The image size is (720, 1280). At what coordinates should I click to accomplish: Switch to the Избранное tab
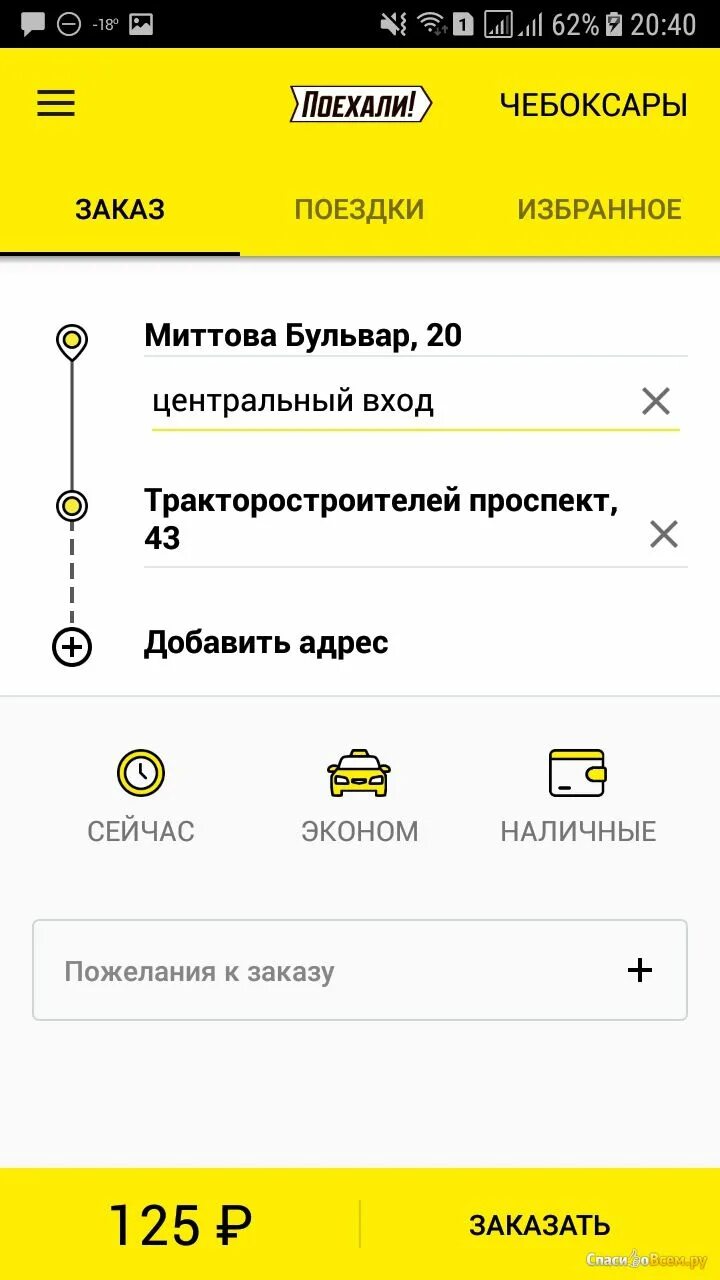click(x=599, y=209)
